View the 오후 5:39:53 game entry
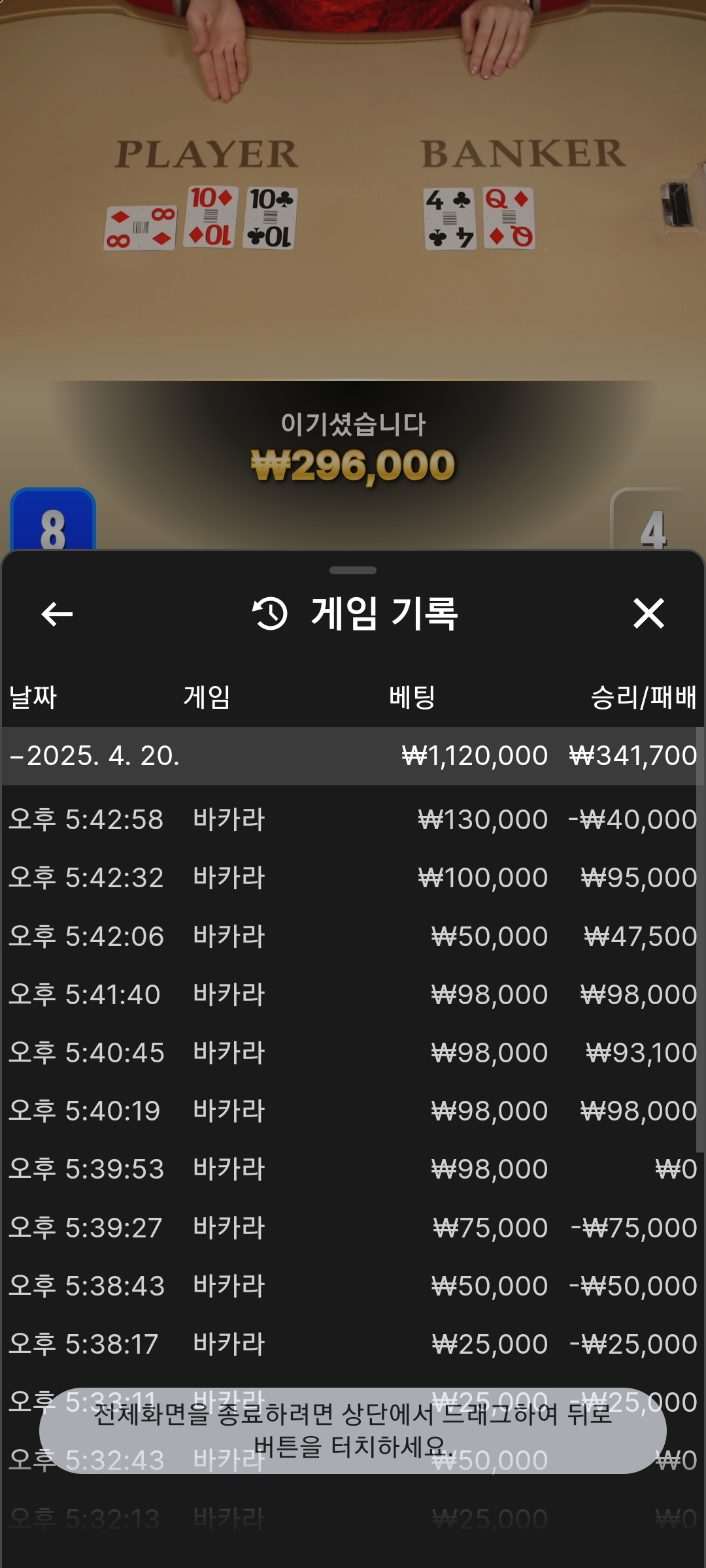This screenshot has height=1568, width=706. click(x=353, y=1169)
